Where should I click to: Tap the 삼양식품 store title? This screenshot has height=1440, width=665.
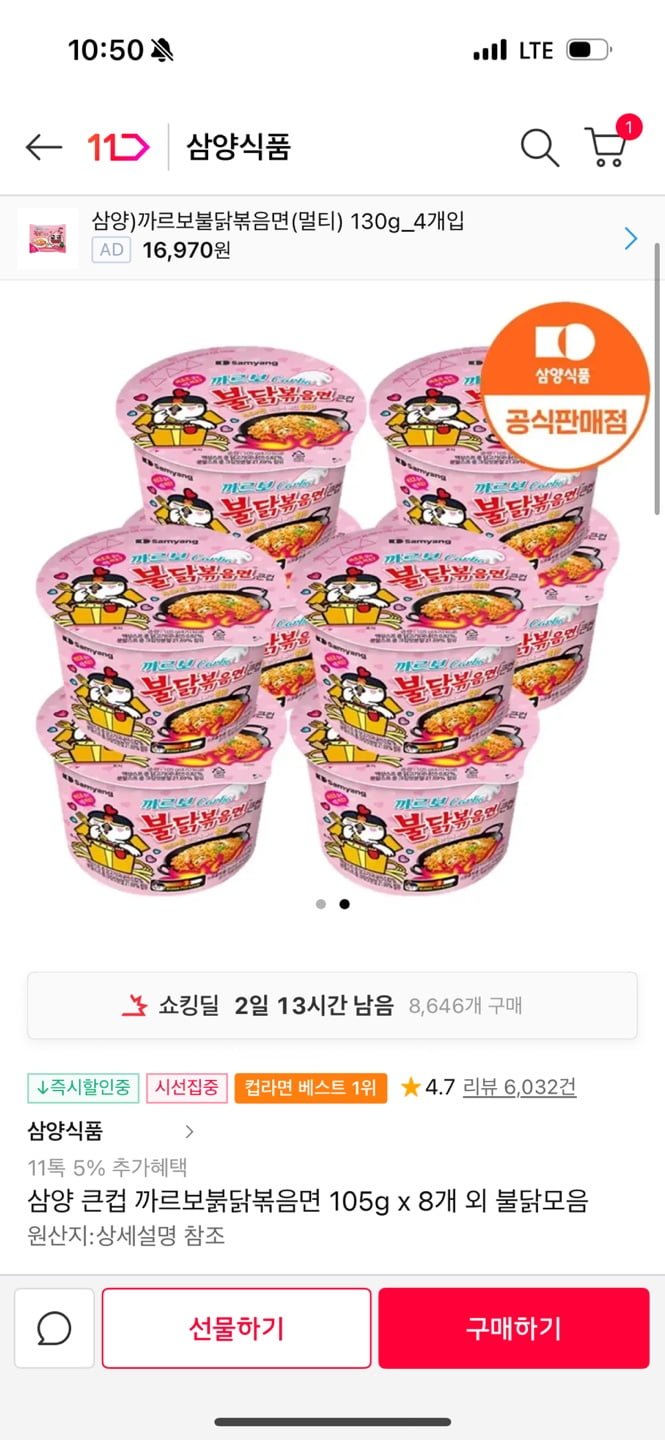(x=238, y=148)
